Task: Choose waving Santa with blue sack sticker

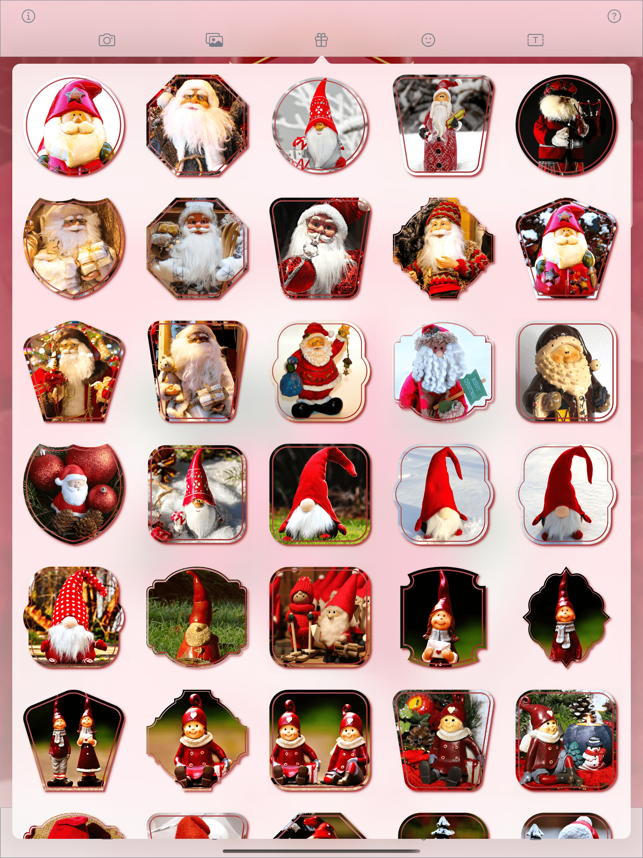Action: coord(320,371)
